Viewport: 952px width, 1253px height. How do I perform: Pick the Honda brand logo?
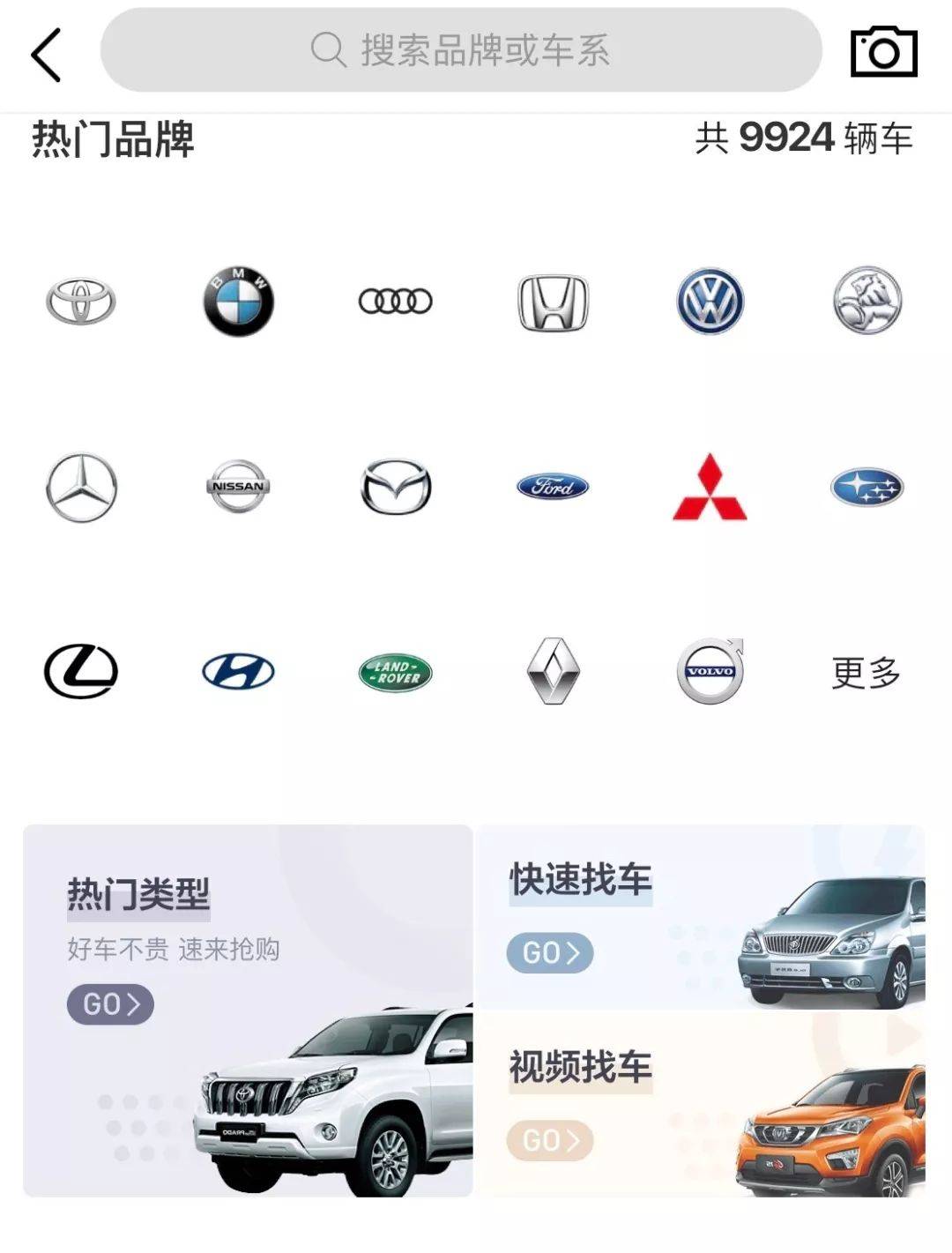[x=553, y=302]
